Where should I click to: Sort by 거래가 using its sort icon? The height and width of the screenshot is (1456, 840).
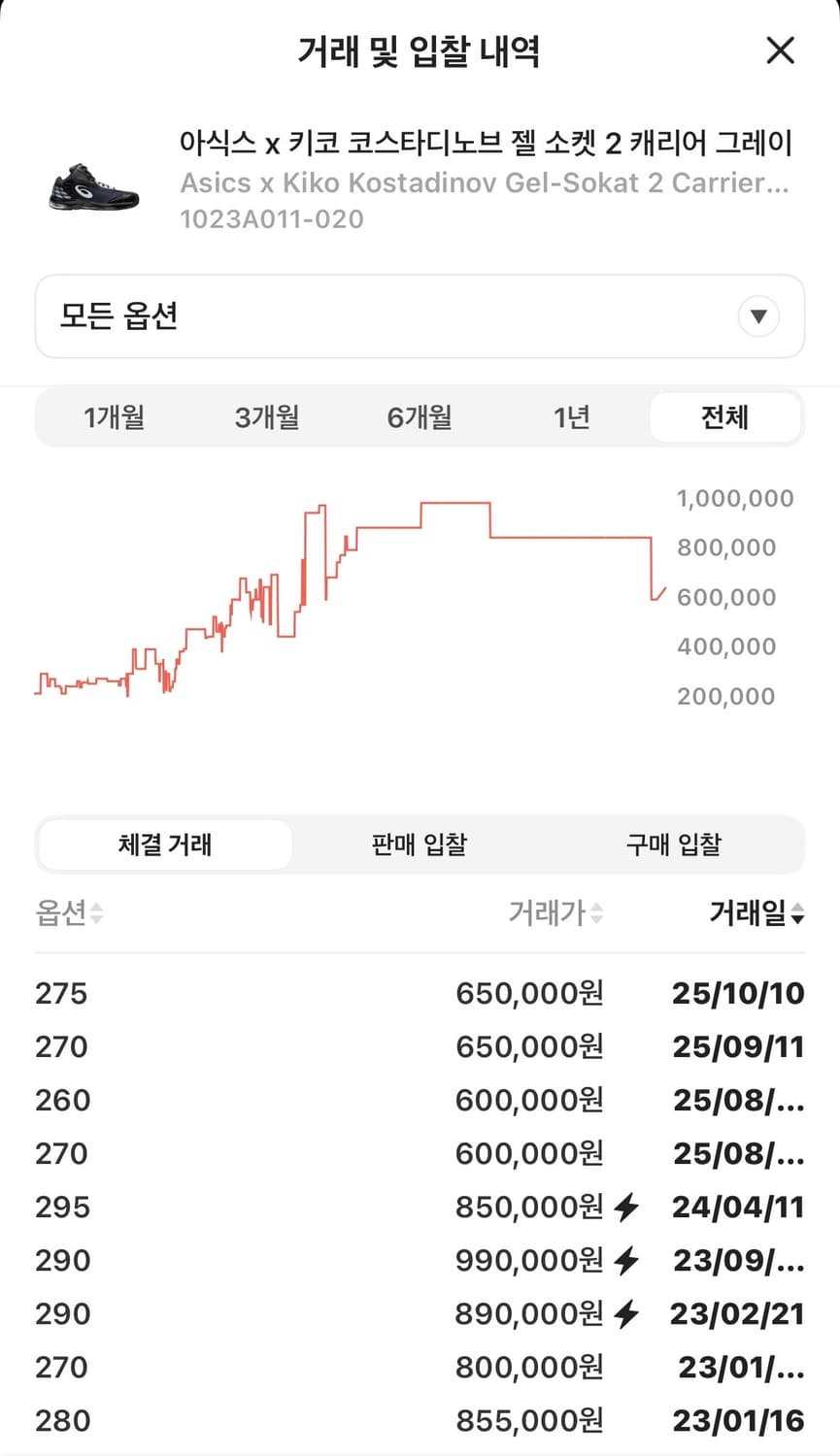(x=595, y=915)
